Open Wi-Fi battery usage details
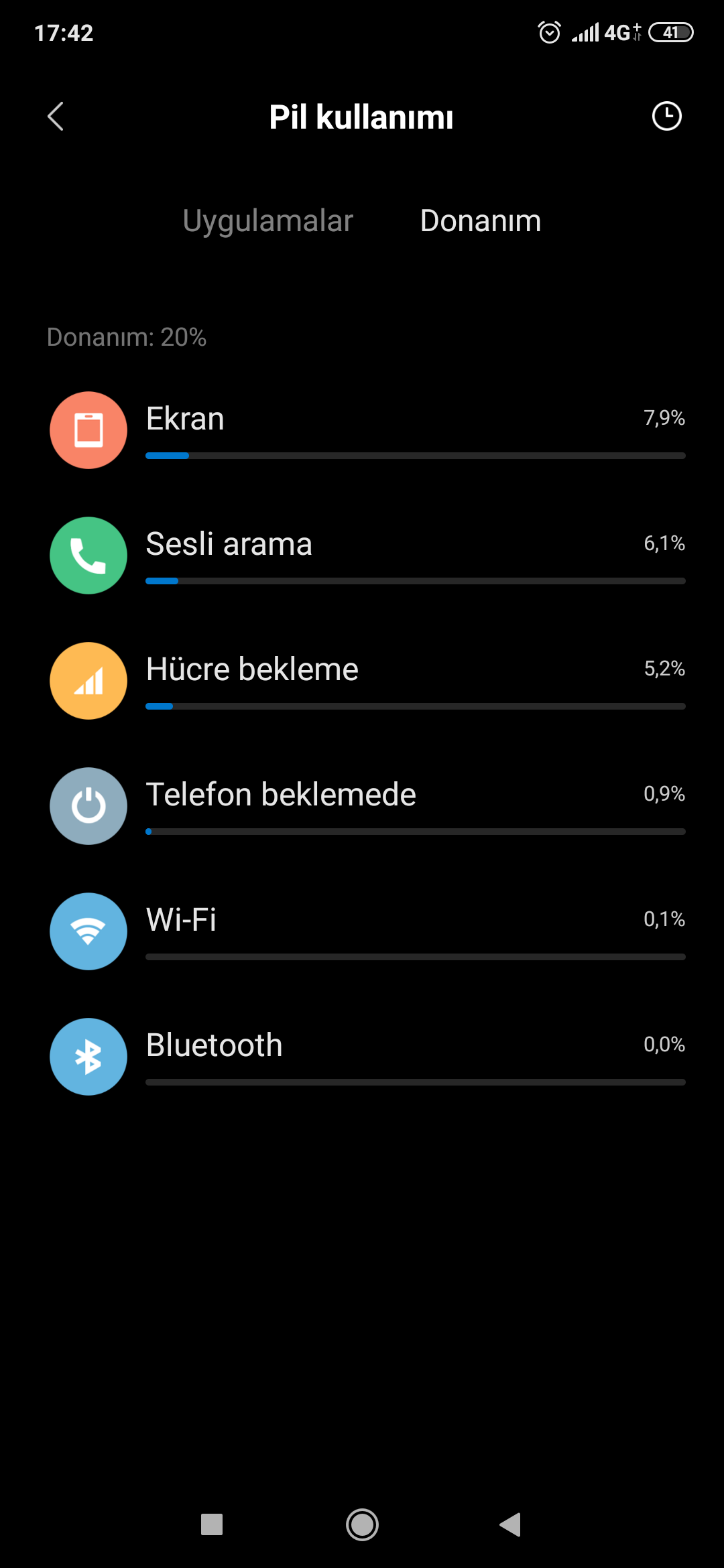724x1568 pixels. (362, 931)
